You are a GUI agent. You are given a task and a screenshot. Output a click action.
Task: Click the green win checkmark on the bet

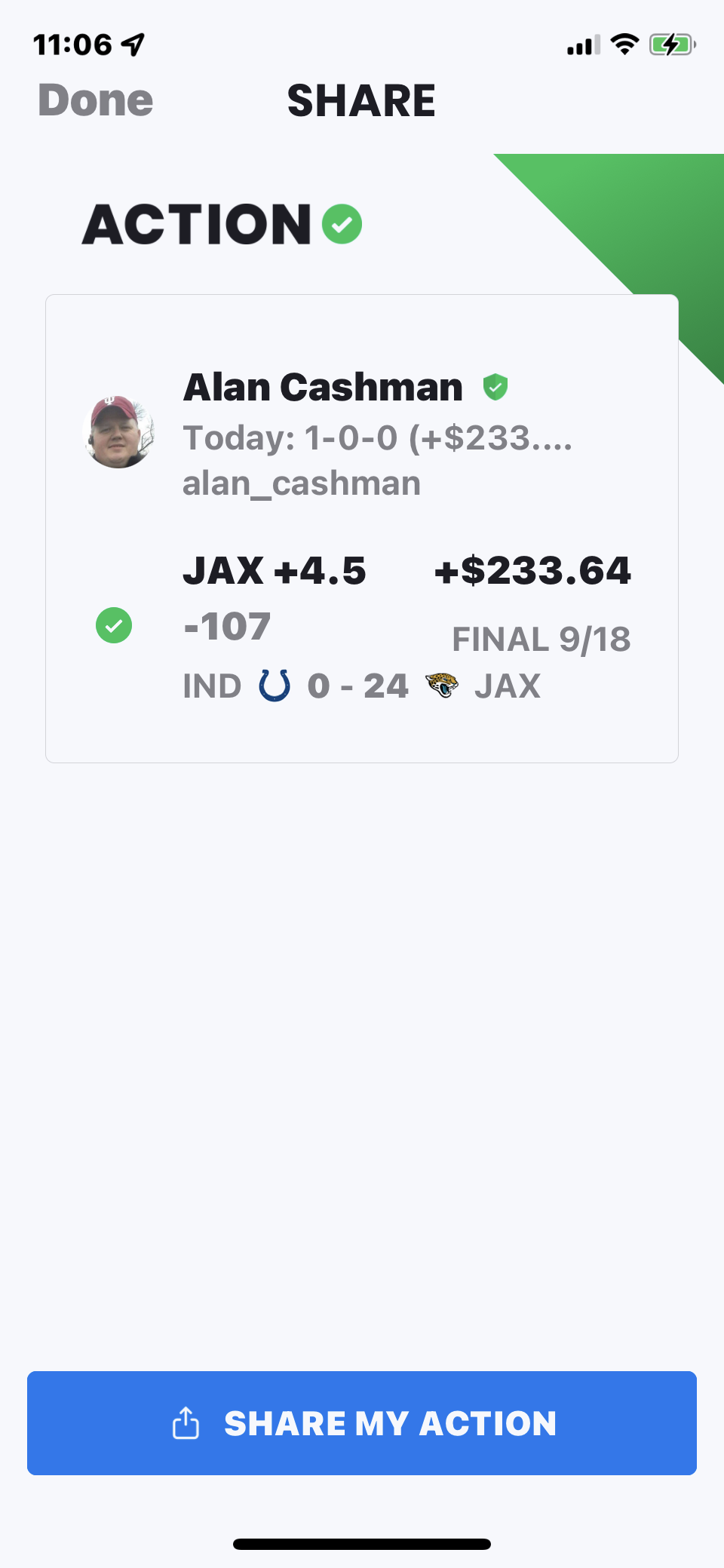point(114,625)
